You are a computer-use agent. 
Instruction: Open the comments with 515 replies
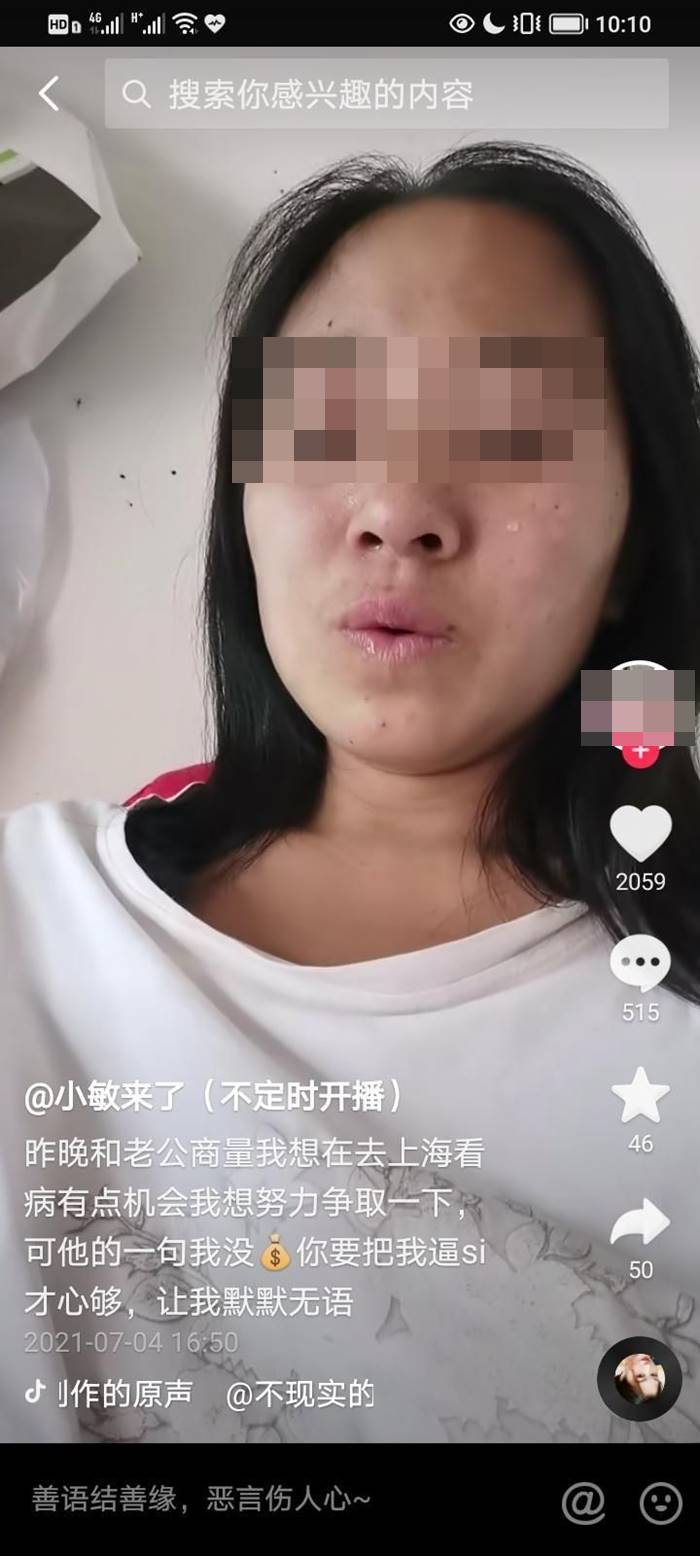tap(640, 965)
